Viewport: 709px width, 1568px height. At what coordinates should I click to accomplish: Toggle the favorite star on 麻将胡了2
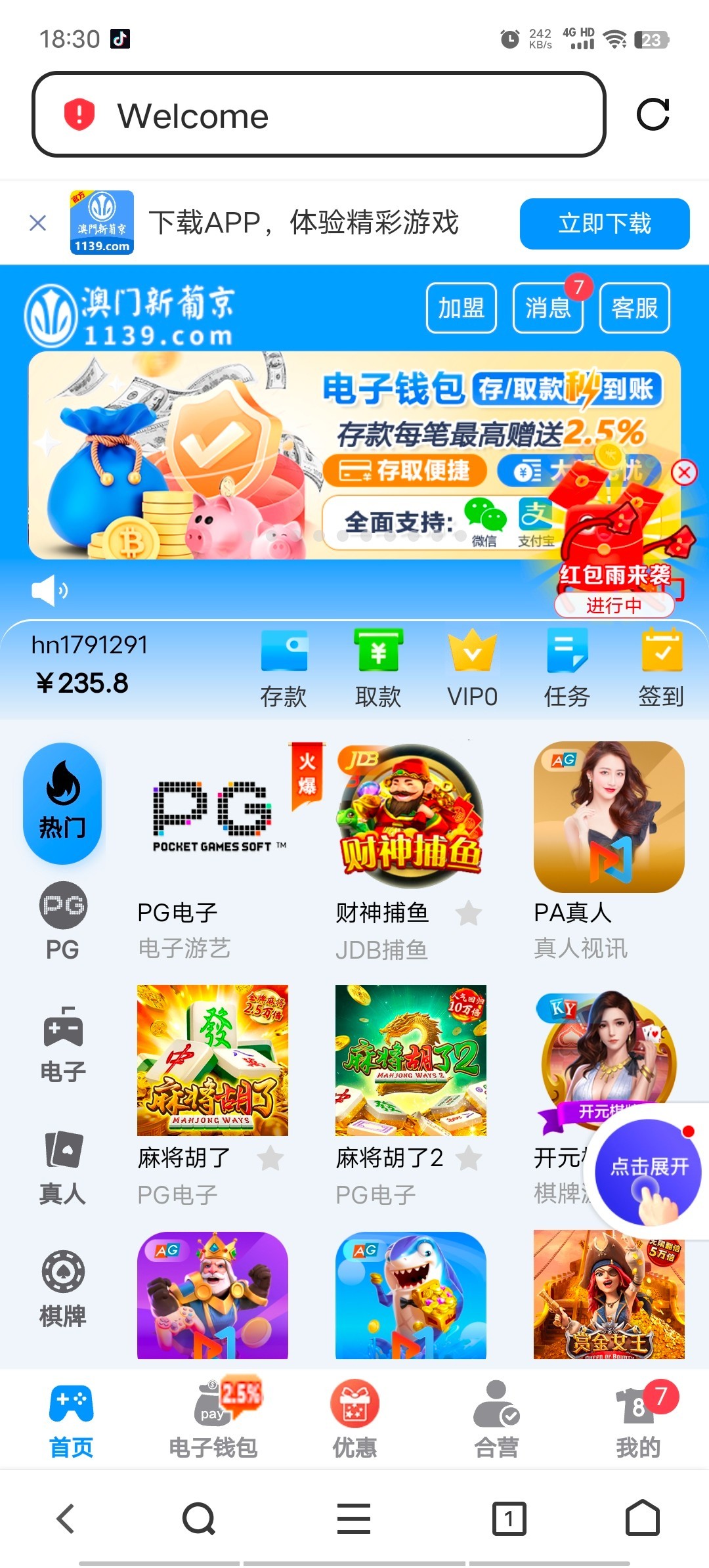point(470,1158)
